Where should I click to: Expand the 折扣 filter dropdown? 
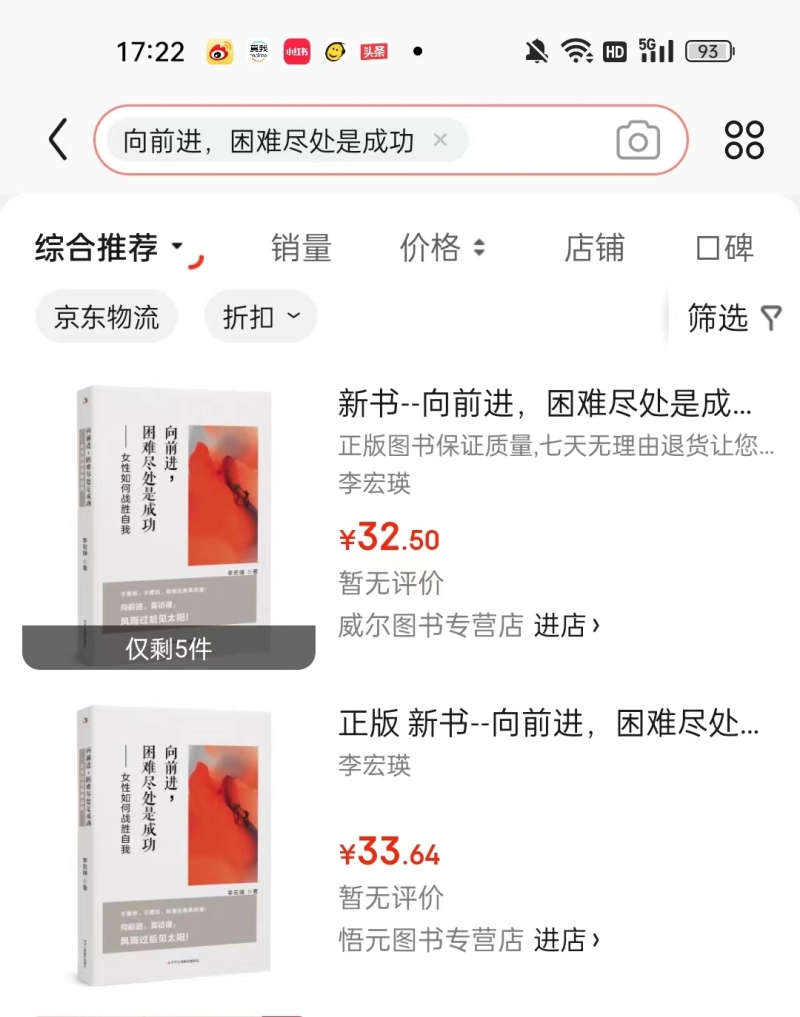(261, 317)
